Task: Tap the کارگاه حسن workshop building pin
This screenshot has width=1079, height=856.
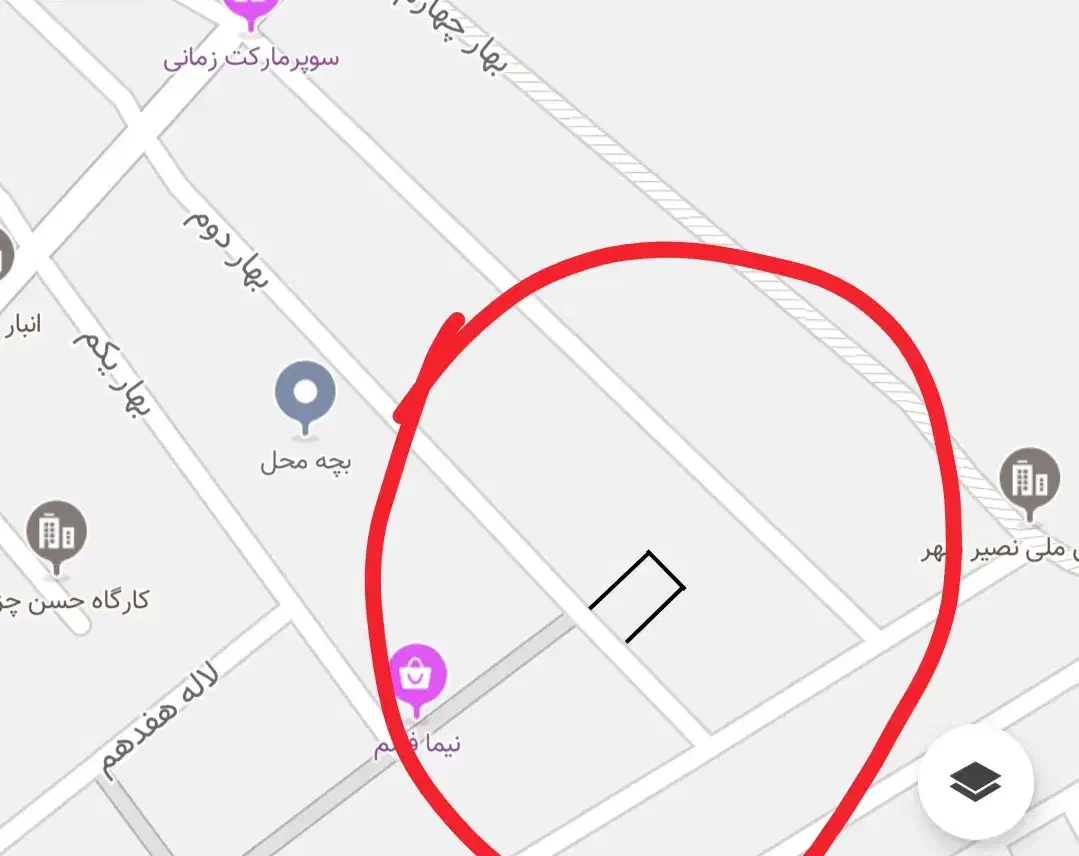Action: coord(57,533)
